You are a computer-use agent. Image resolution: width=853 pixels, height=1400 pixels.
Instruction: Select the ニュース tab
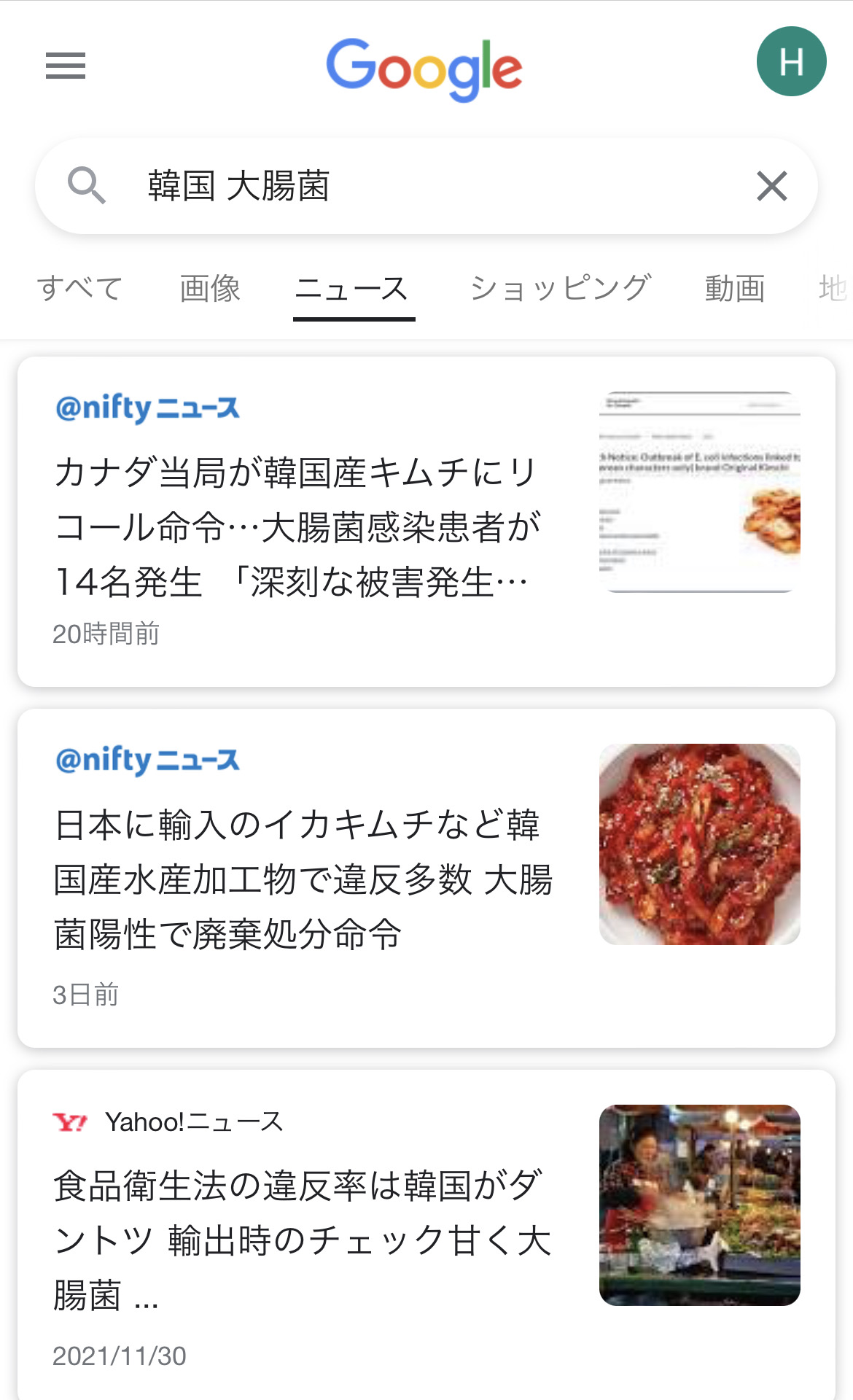pos(353,289)
